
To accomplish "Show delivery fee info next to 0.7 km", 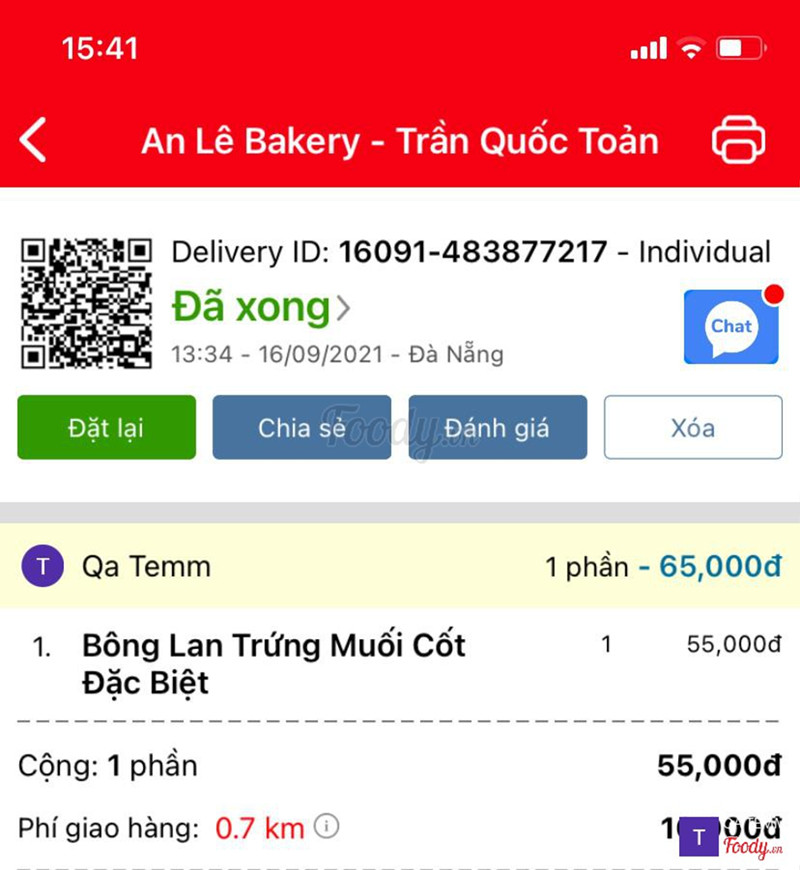I will [x=326, y=827].
